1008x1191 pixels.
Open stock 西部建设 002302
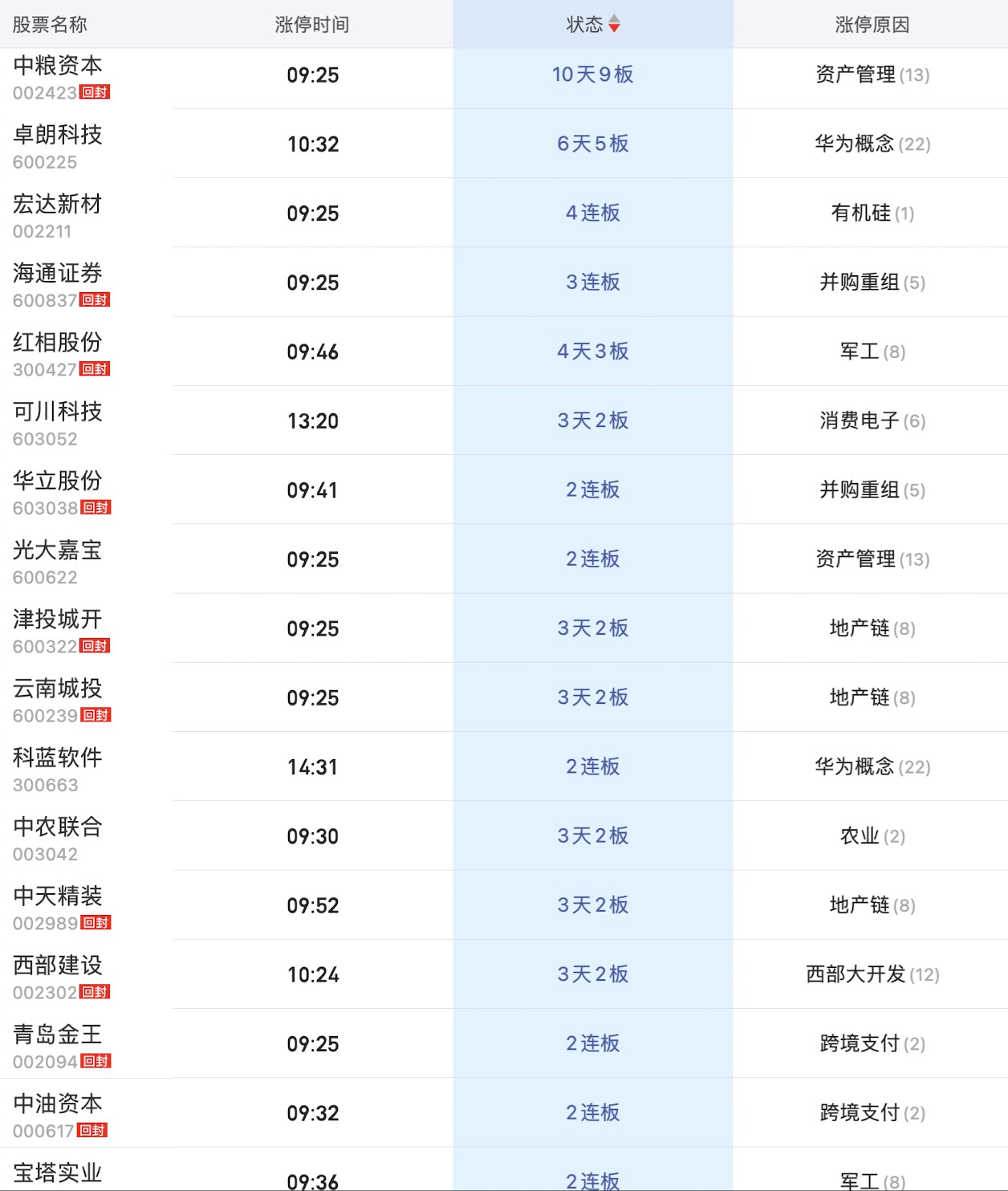click(x=58, y=965)
